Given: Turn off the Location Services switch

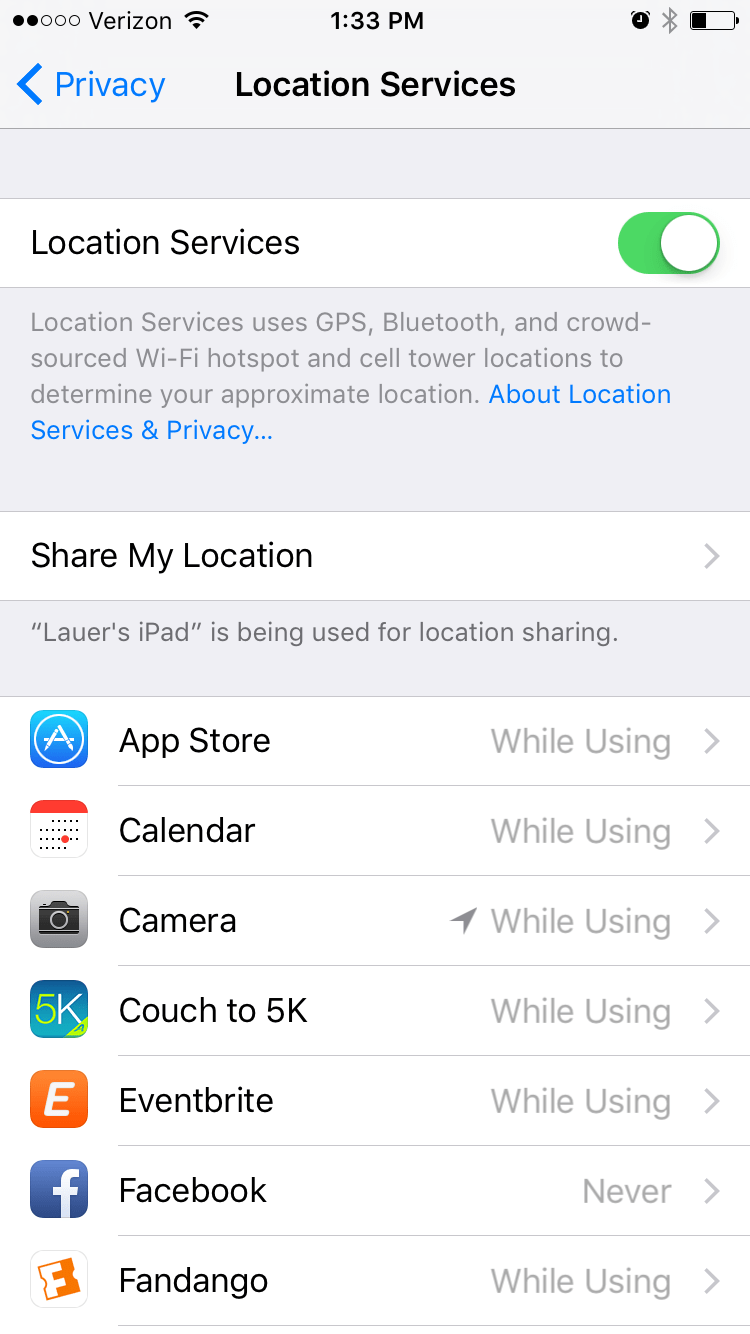Looking at the screenshot, I should click(x=668, y=243).
